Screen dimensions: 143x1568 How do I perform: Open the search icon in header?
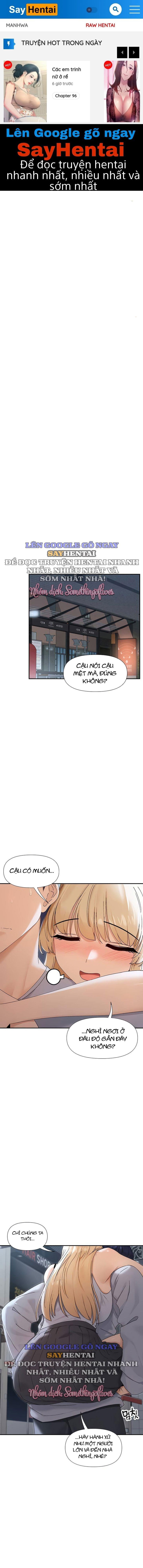coord(115,10)
